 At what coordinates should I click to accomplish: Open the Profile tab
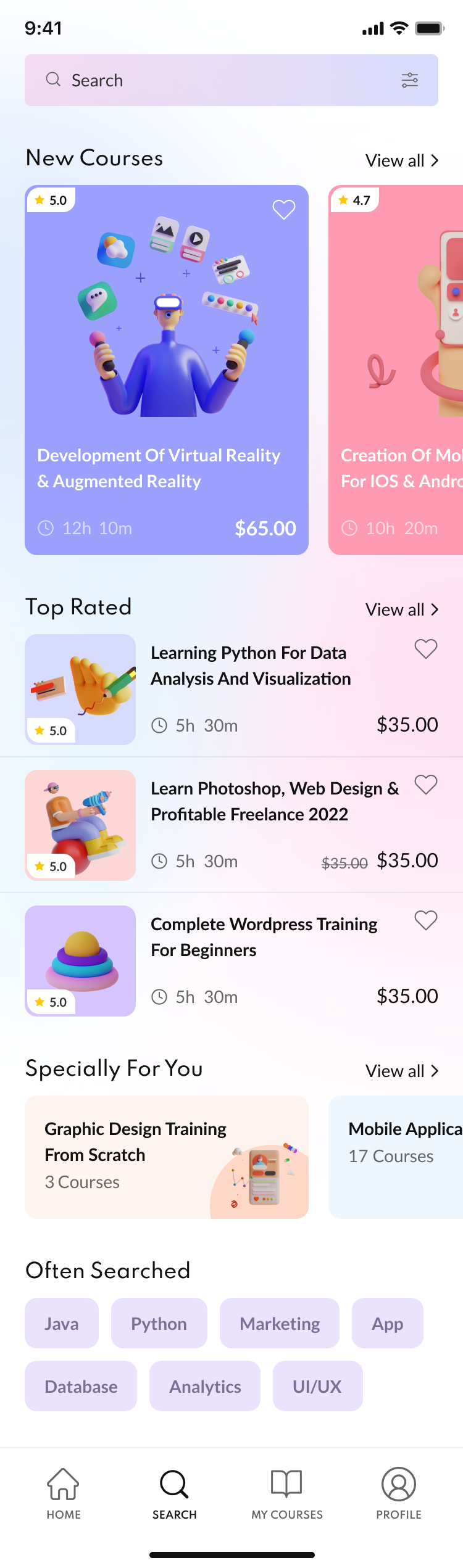[399, 1493]
